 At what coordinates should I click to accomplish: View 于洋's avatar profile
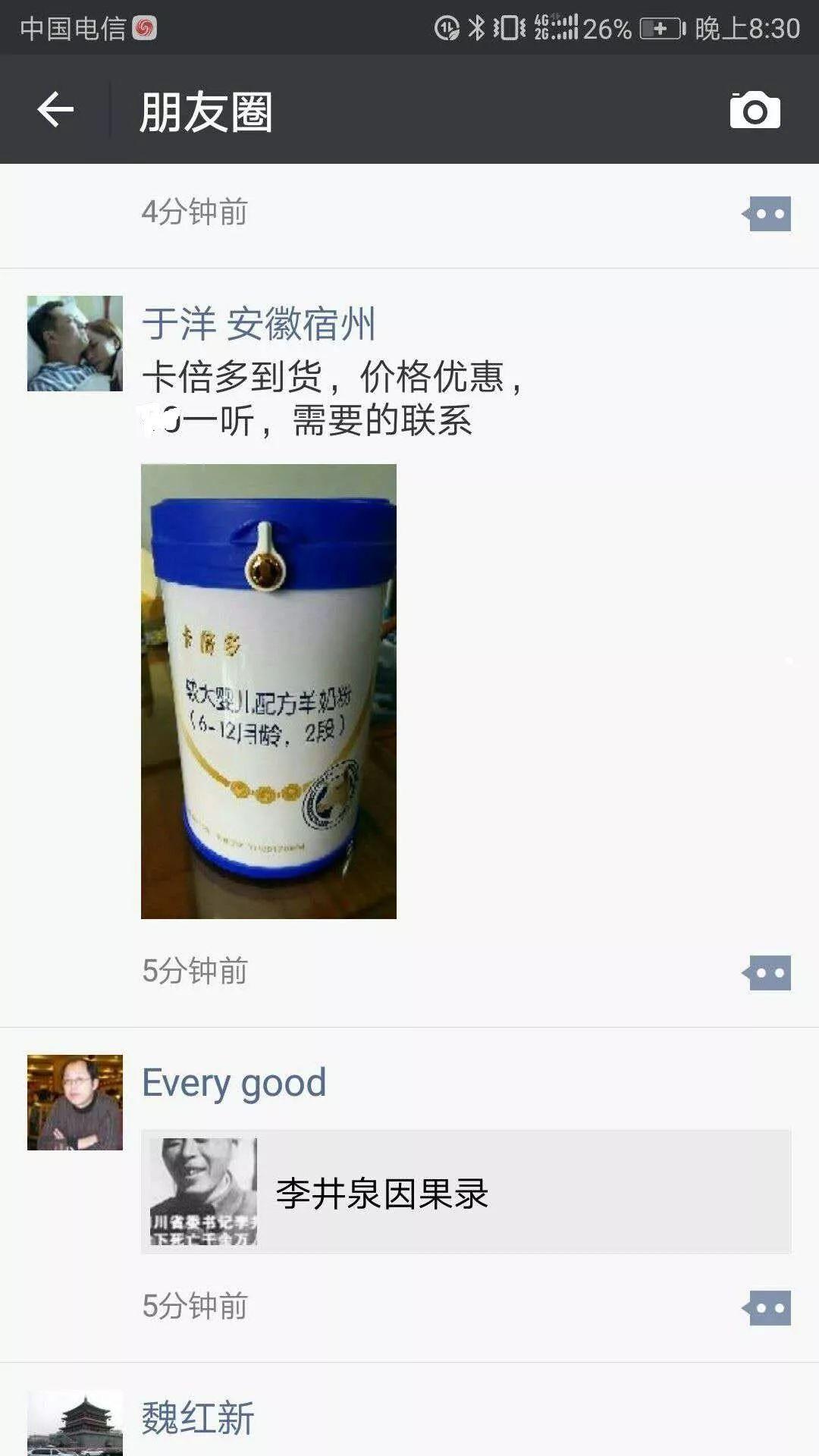[x=75, y=344]
